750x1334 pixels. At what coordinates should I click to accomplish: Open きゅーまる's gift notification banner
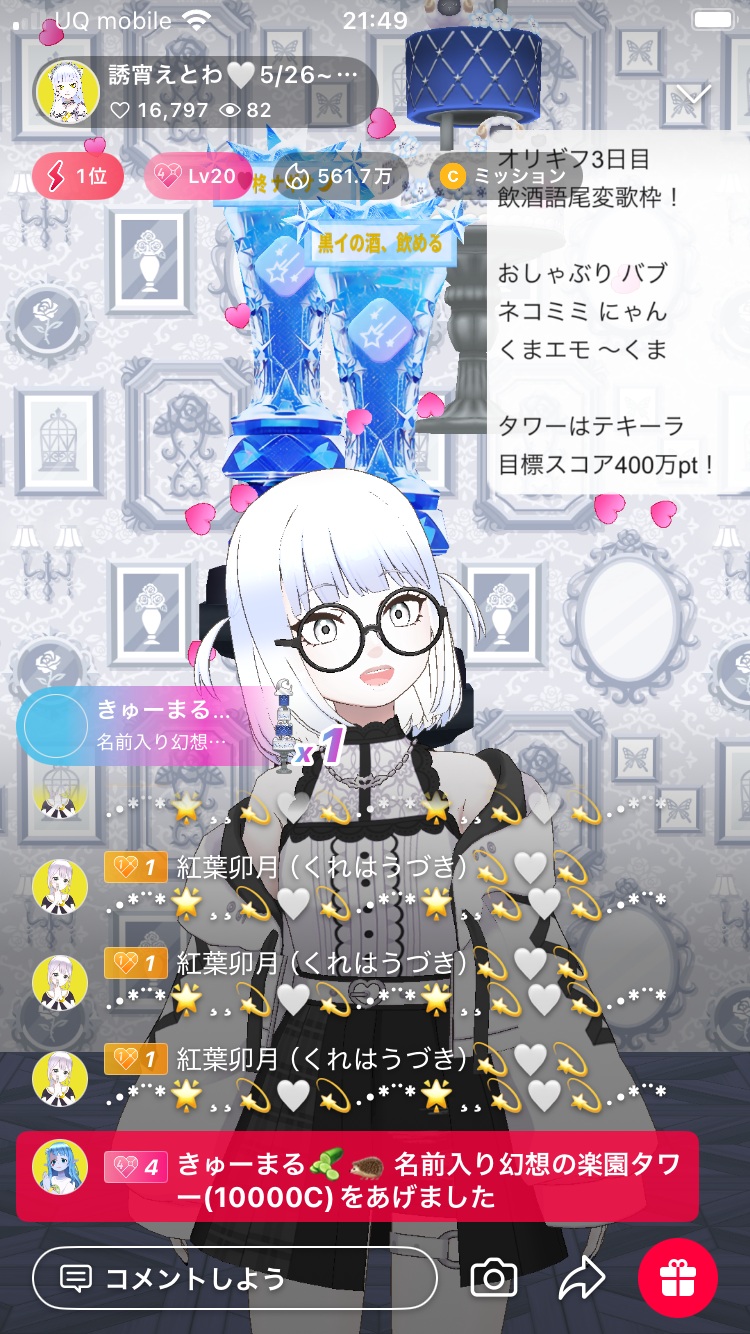tap(357, 1178)
